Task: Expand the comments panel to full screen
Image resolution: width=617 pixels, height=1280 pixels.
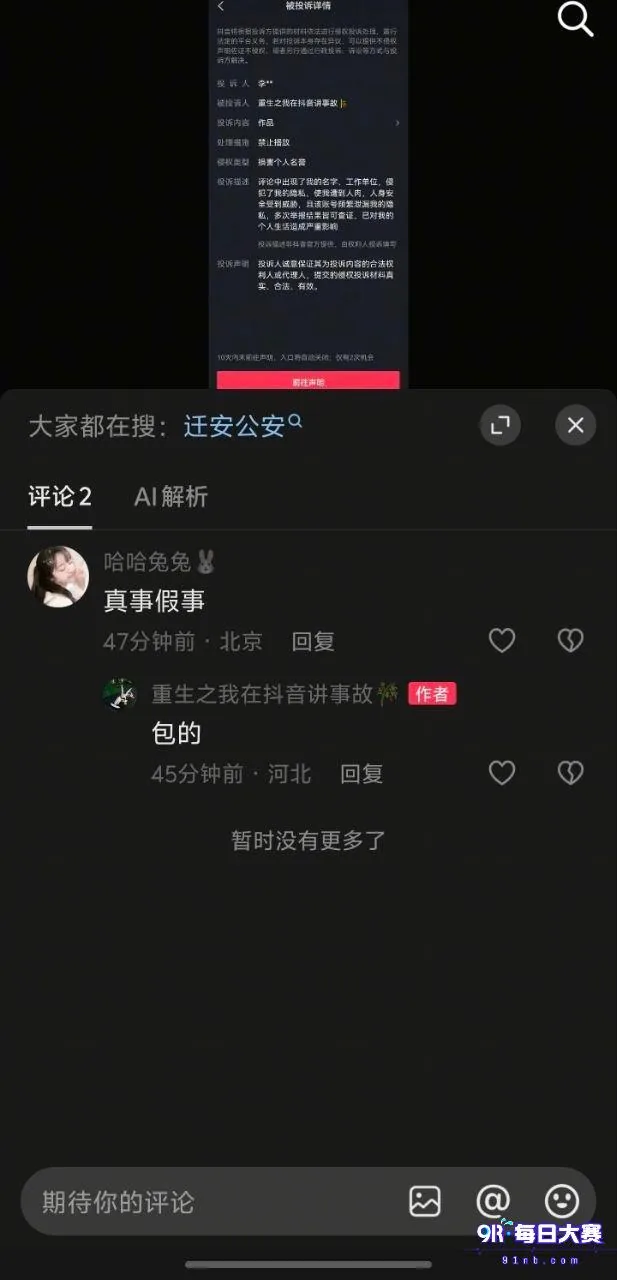Action: tap(500, 425)
